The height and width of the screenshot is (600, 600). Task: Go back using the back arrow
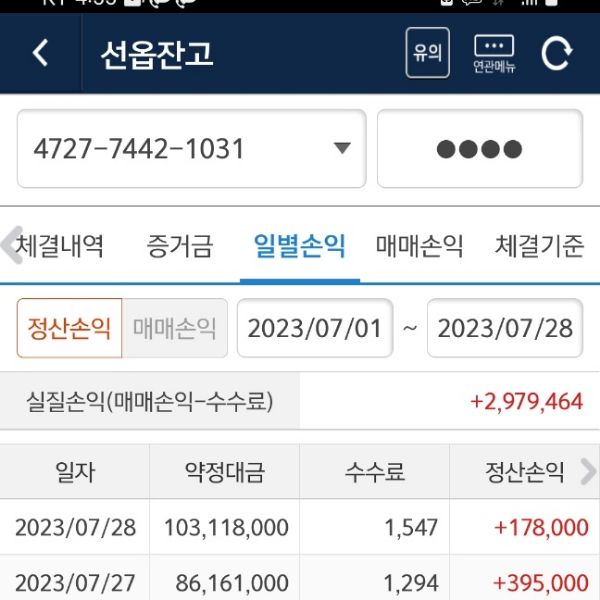[40, 53]
